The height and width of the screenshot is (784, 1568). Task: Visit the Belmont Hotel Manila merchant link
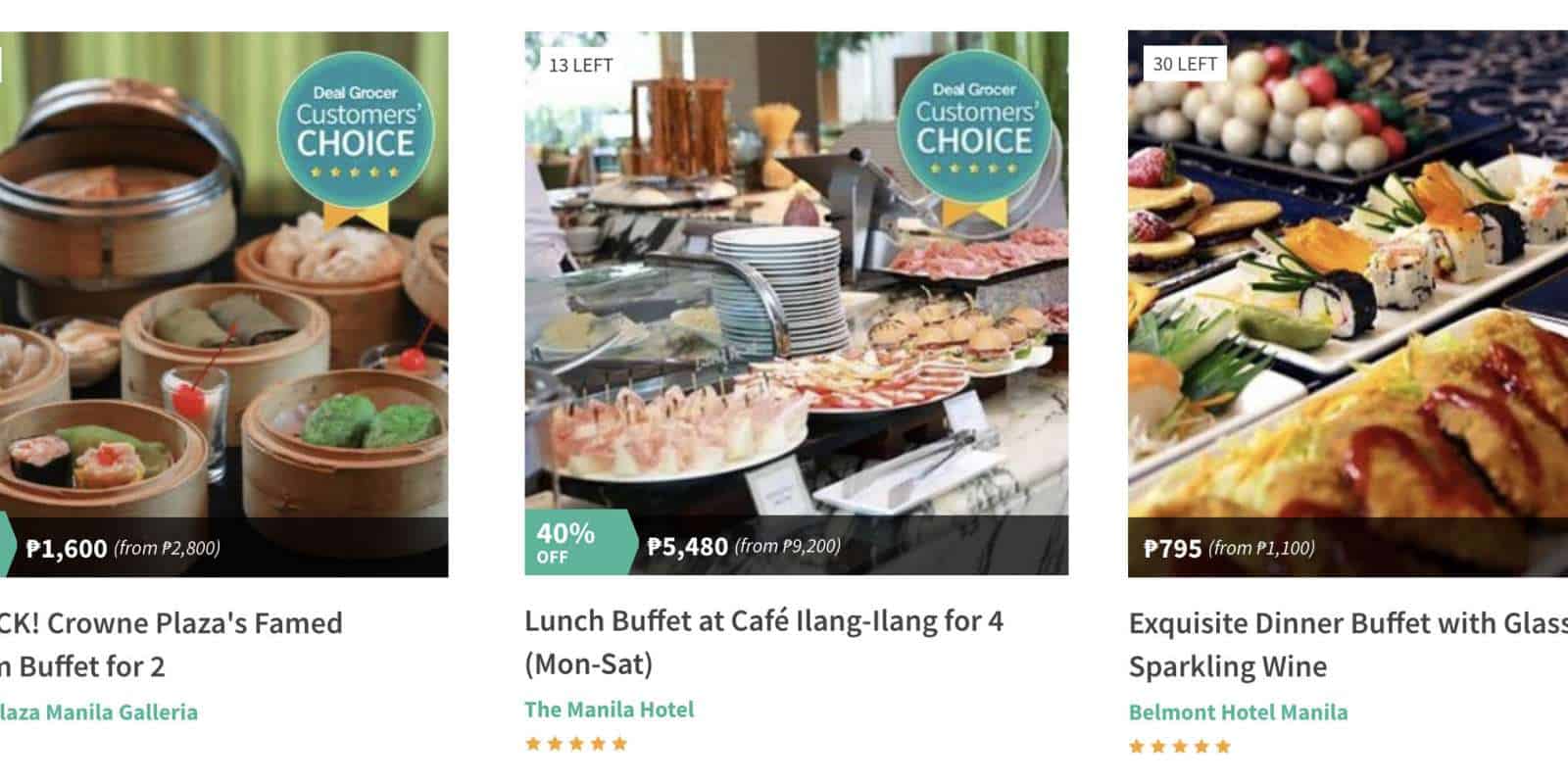point(1238,712)
